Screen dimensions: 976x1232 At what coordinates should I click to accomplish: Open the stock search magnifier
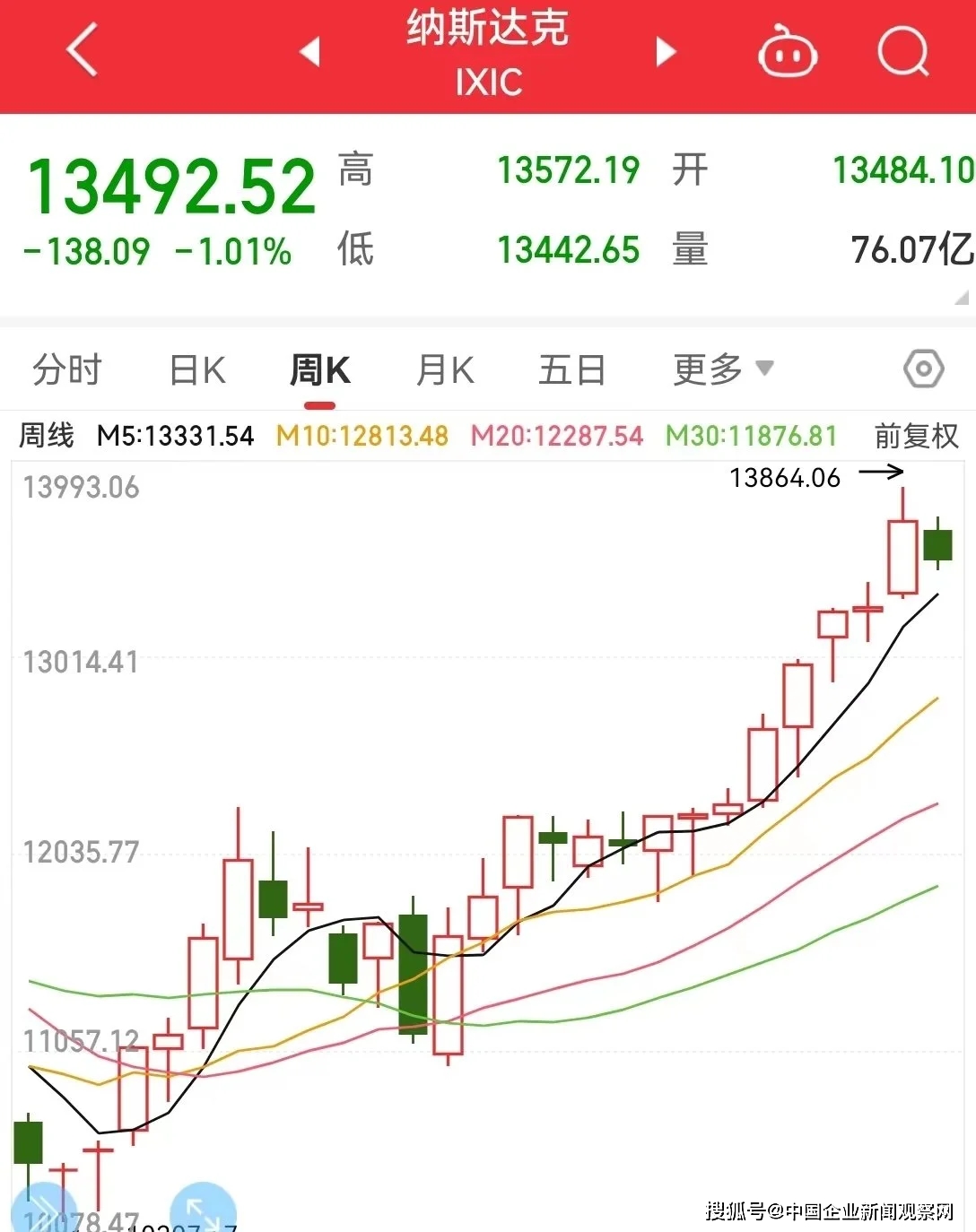coord(903,53)
